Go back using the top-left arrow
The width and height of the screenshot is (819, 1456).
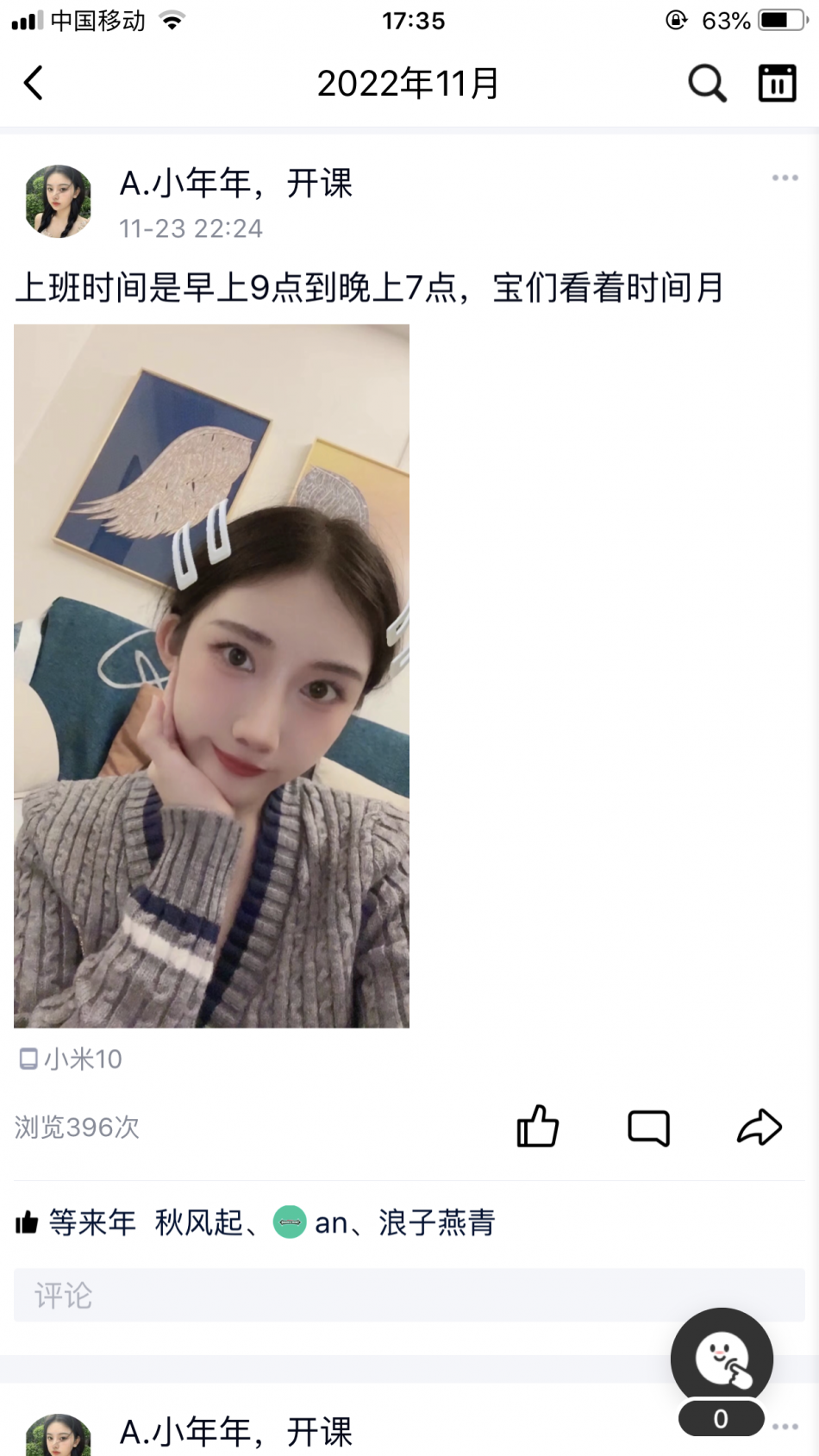click(x=34, y=84)
